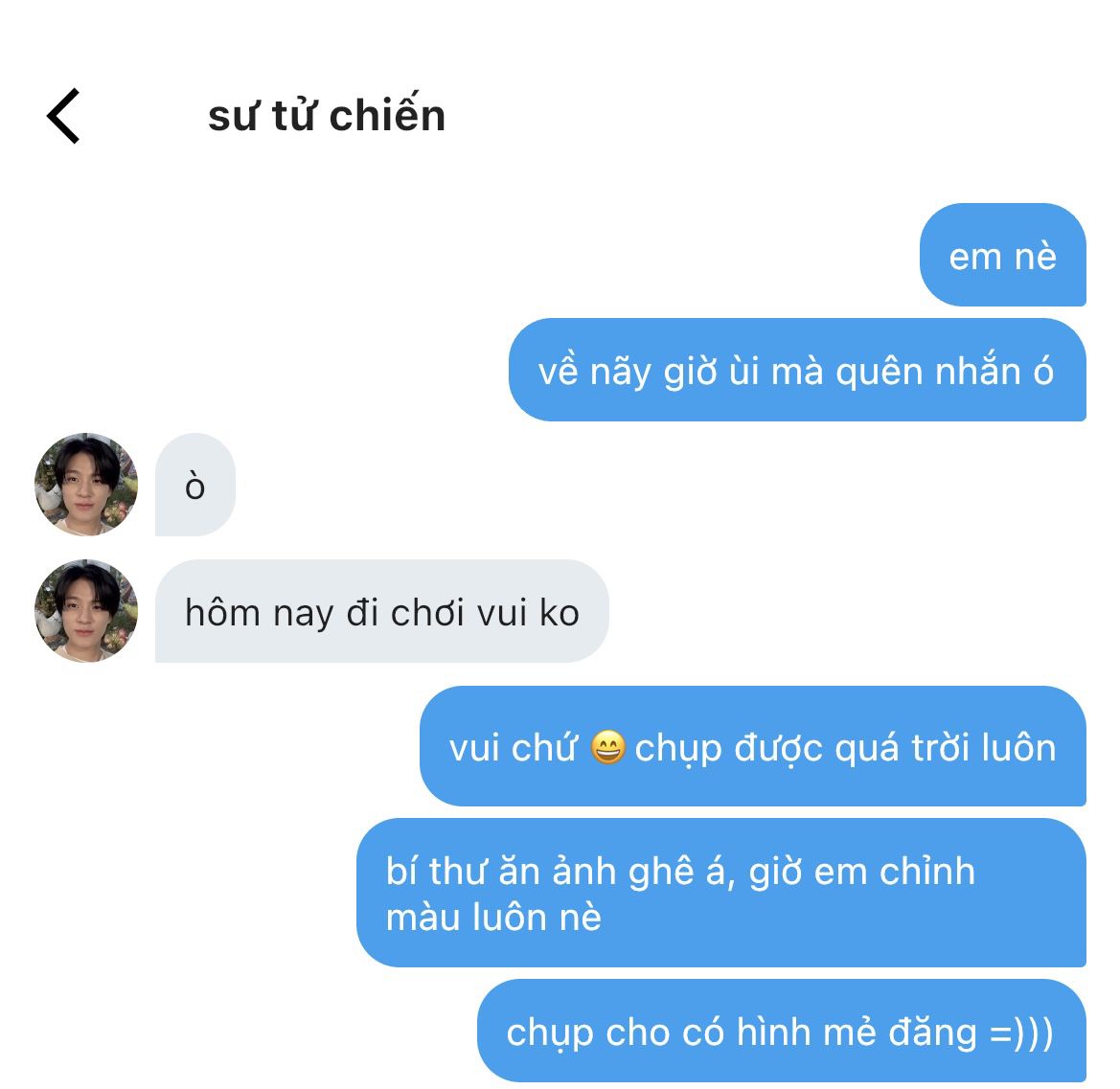1120x1089 pixels.
Task: Open the sender's avatar beside the 'ò' message
Action: pos(86,484)
